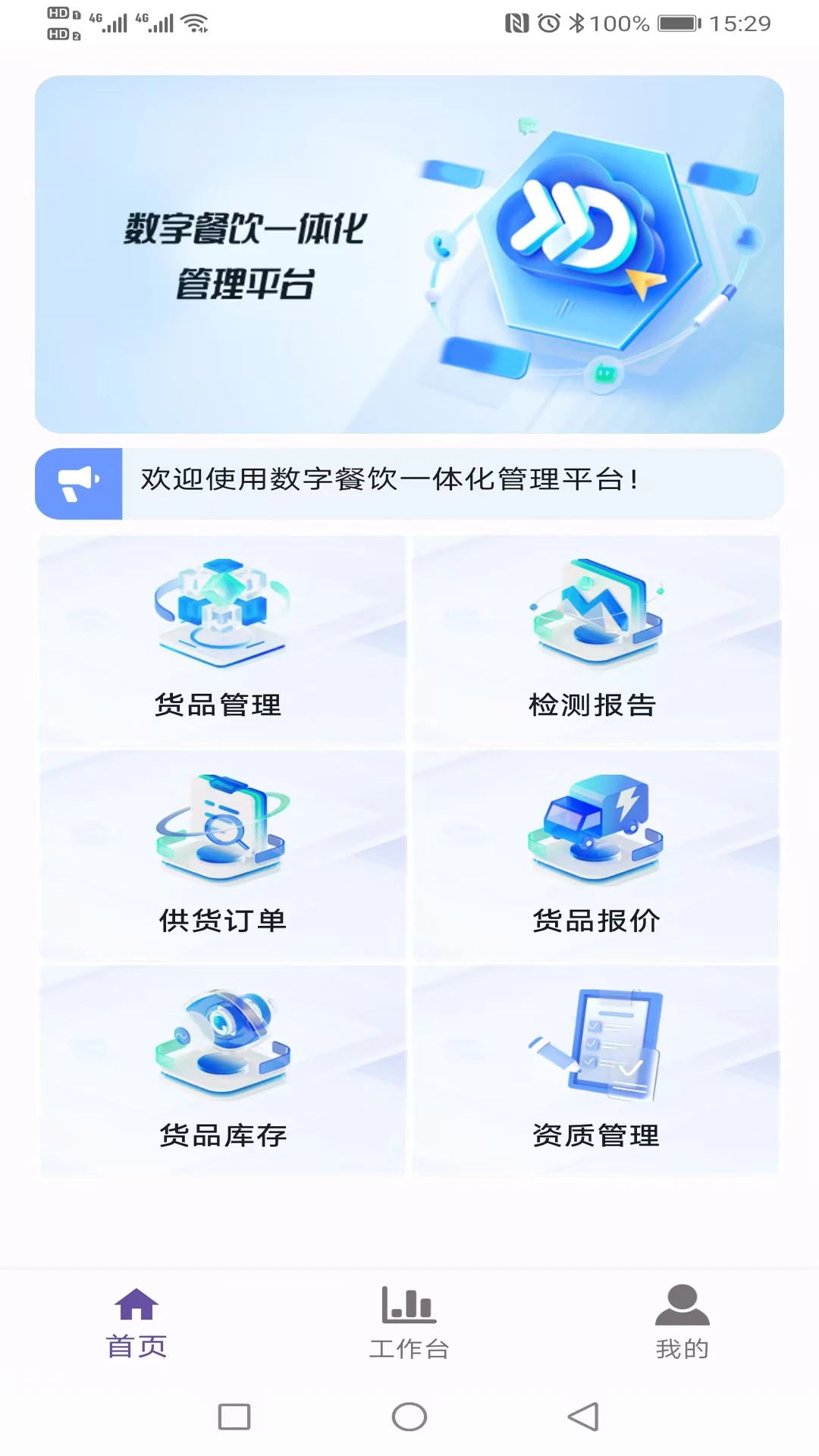This screenshot has width=819, height=1456.
Task: Tap the system back button
Action: click(583, 1417)
